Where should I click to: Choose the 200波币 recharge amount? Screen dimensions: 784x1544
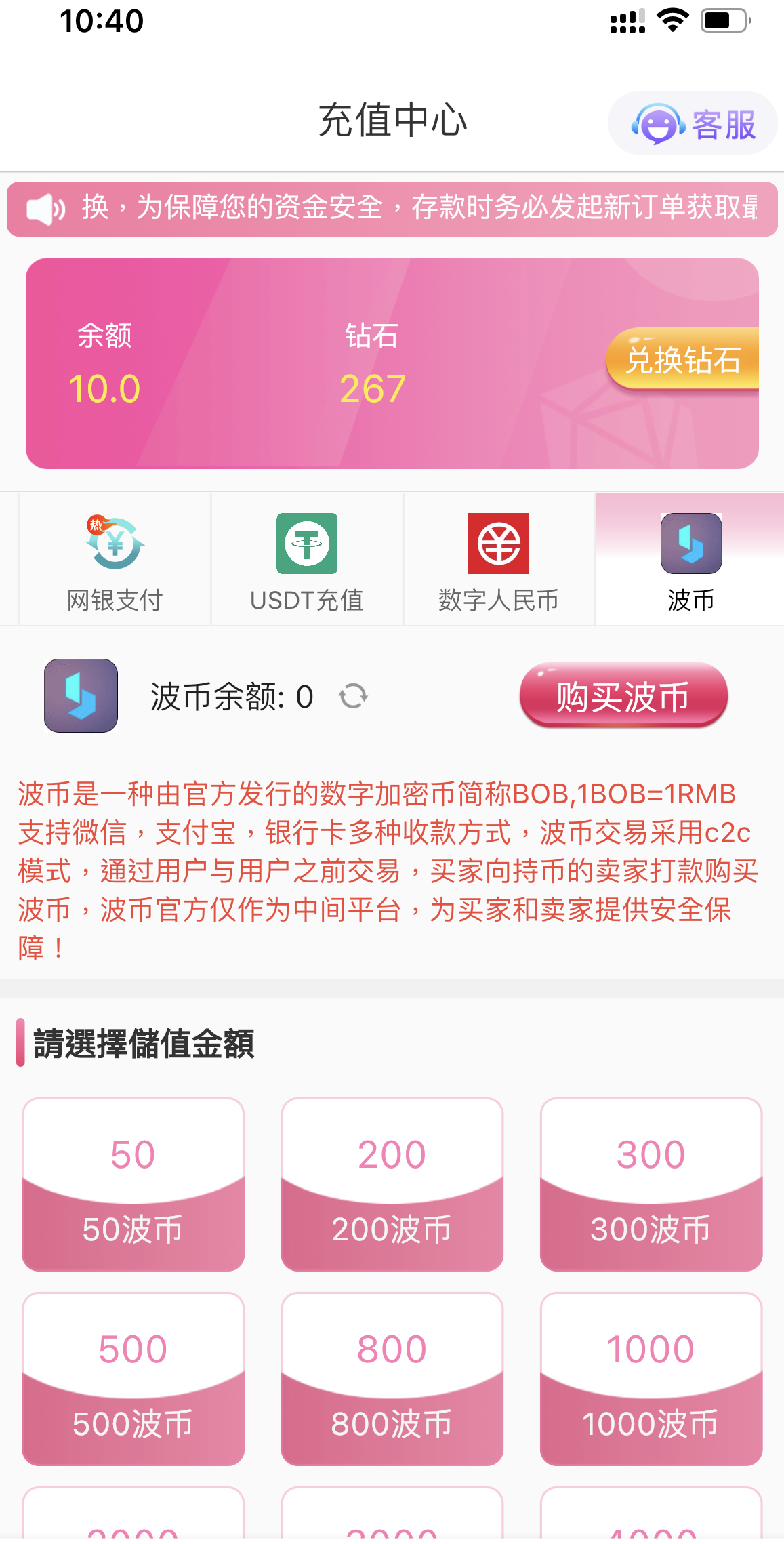(392, 1184)
